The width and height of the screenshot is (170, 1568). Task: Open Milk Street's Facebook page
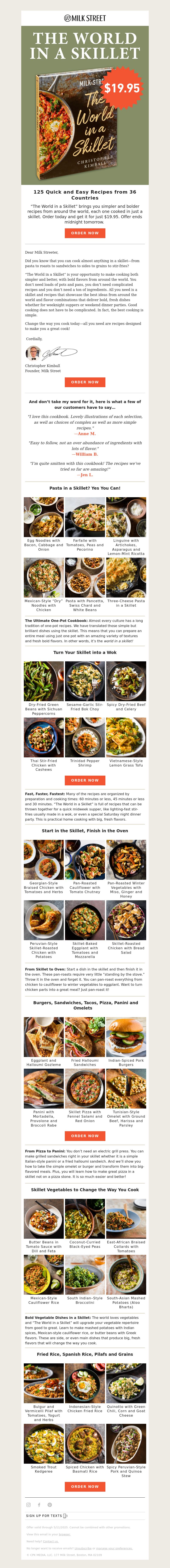click(39, 1505)
